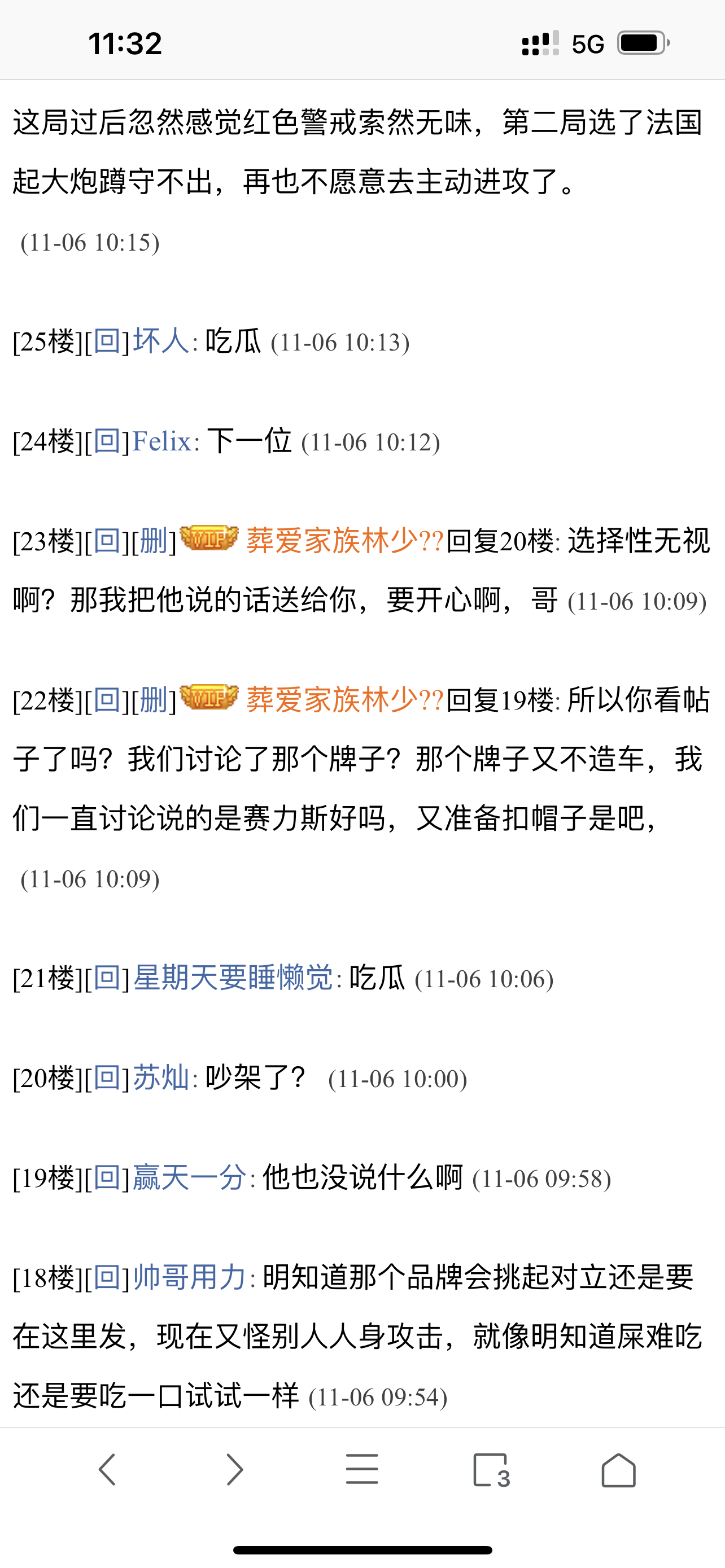Screen dimensions: 725x1568
Task: Open the browser menu button
Action: [362, 1469]
